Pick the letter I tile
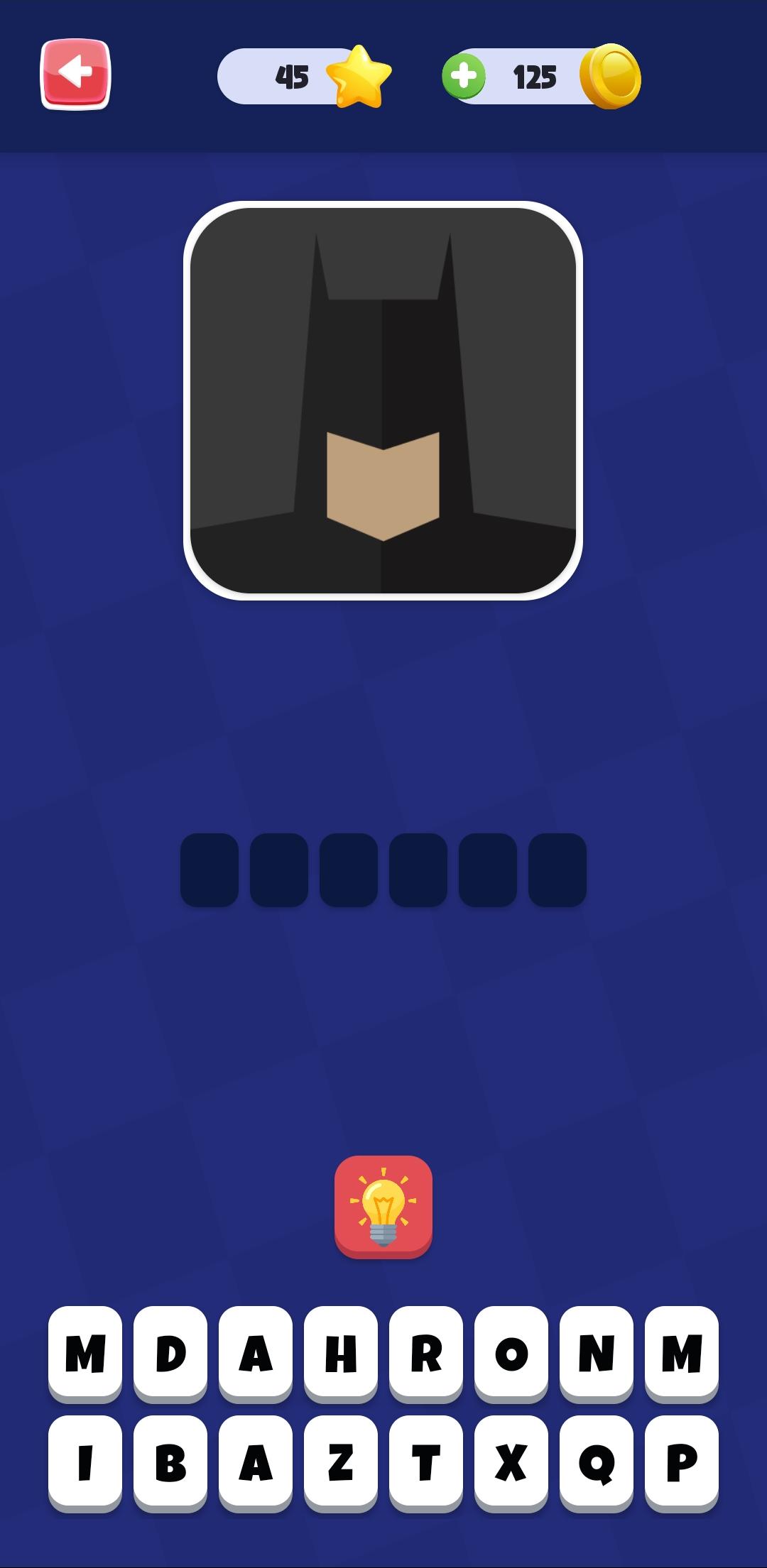Viewport: 767px width, 1568px height. click(x=85, y=1464)
